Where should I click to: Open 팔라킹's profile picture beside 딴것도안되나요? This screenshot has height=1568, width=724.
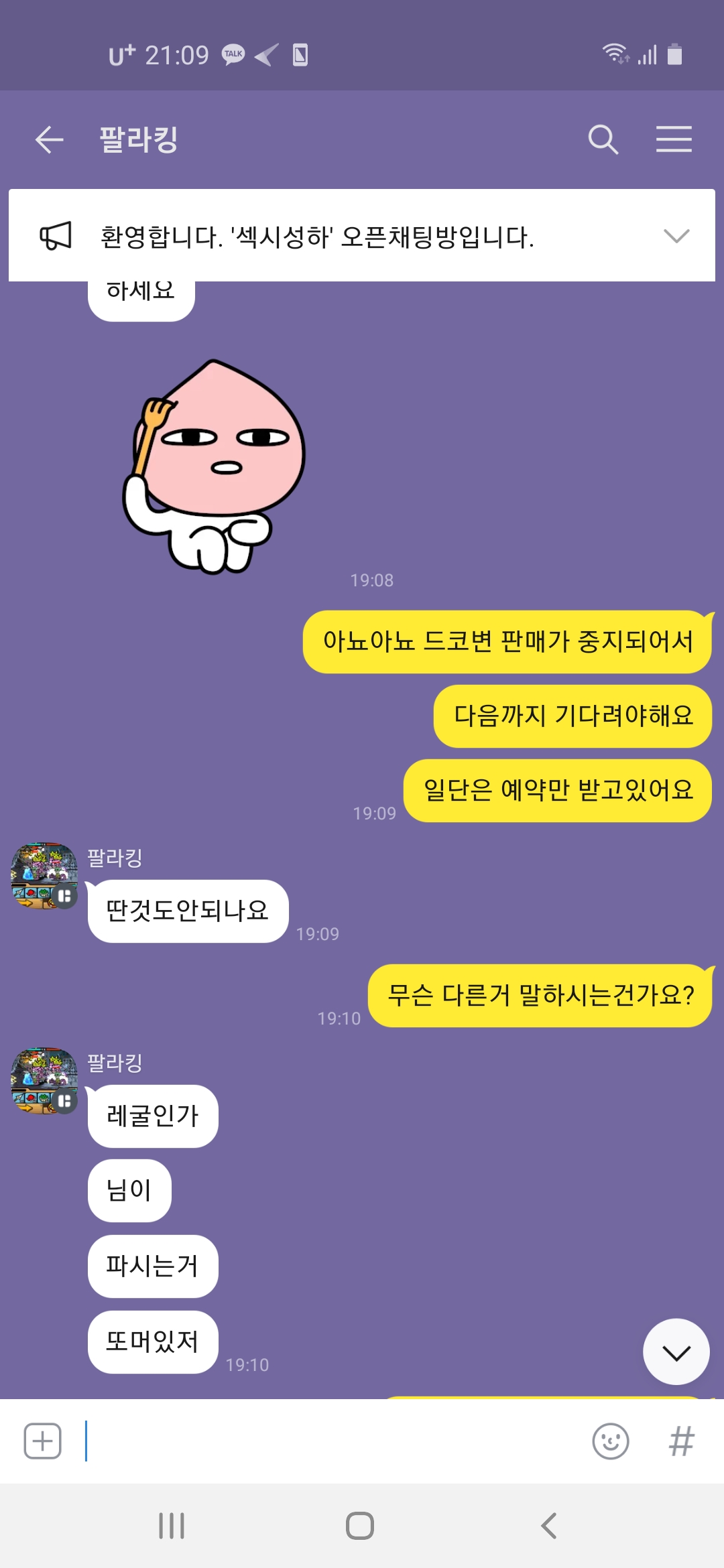pyautogui.click(x=44, y=876)
